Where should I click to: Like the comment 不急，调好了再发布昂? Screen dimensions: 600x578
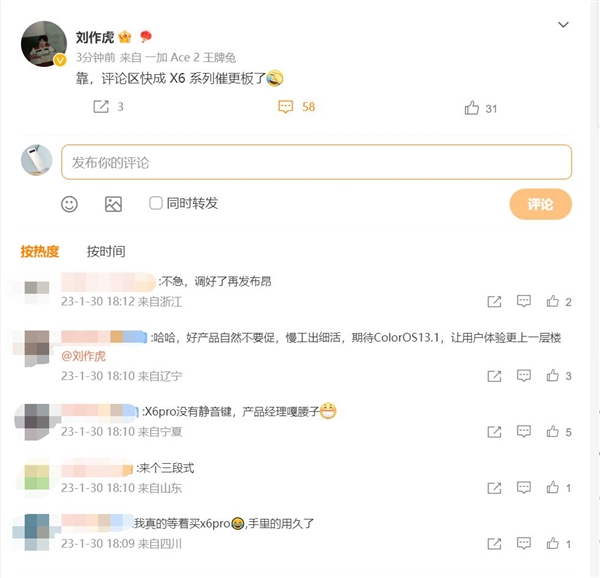552,301
